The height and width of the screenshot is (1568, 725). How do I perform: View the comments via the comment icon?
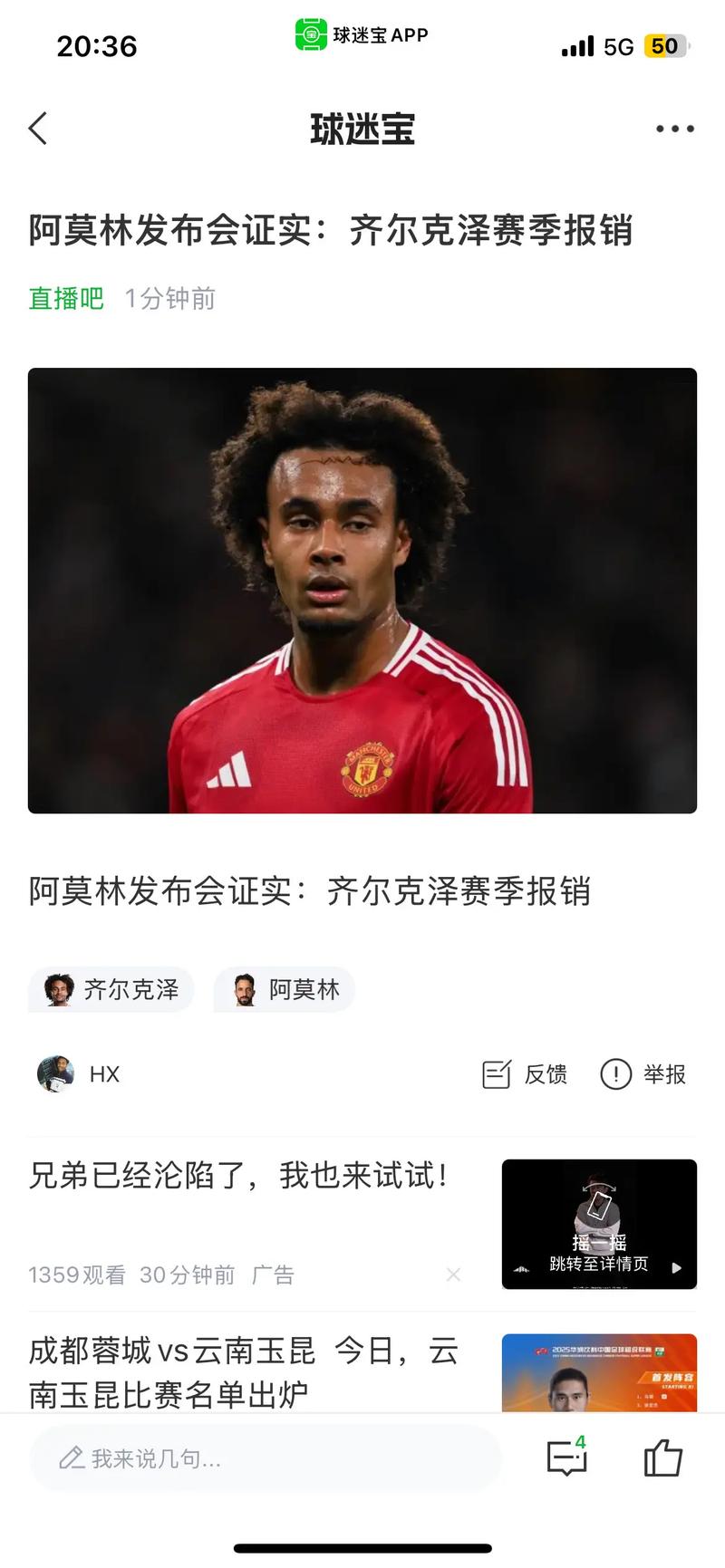567,1458
